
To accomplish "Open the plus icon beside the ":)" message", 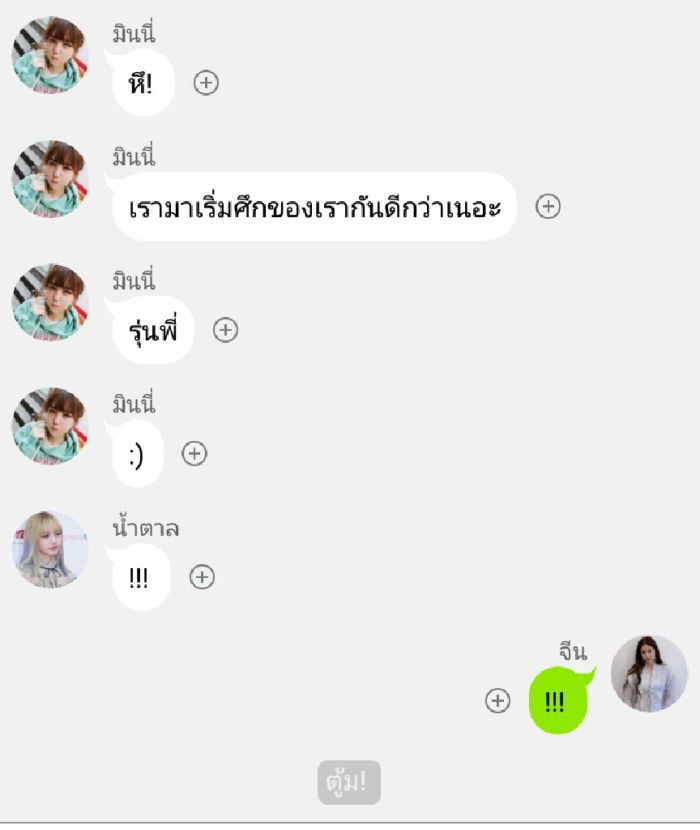I will [x=194, y=454].
